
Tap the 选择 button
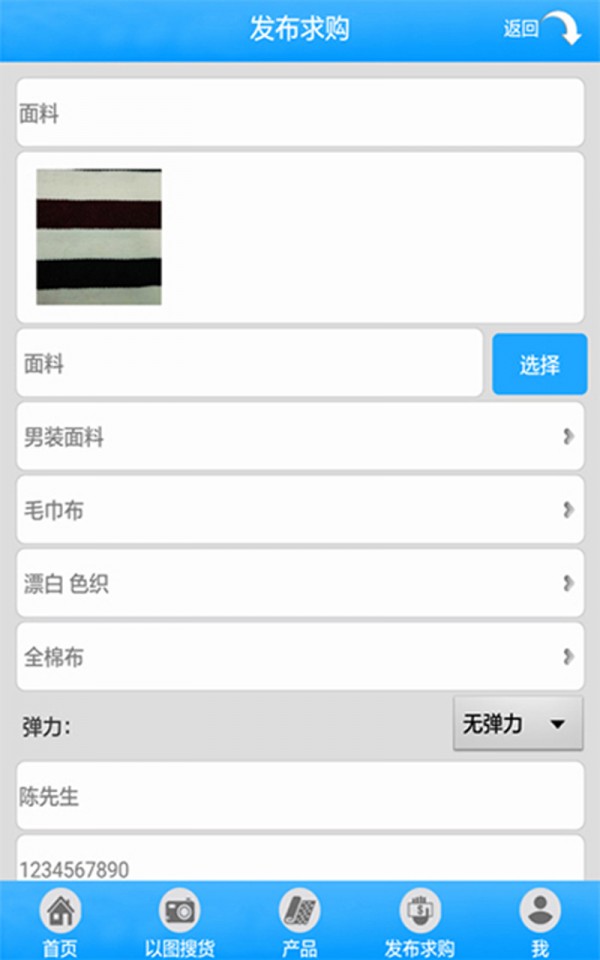pos(539,364)
